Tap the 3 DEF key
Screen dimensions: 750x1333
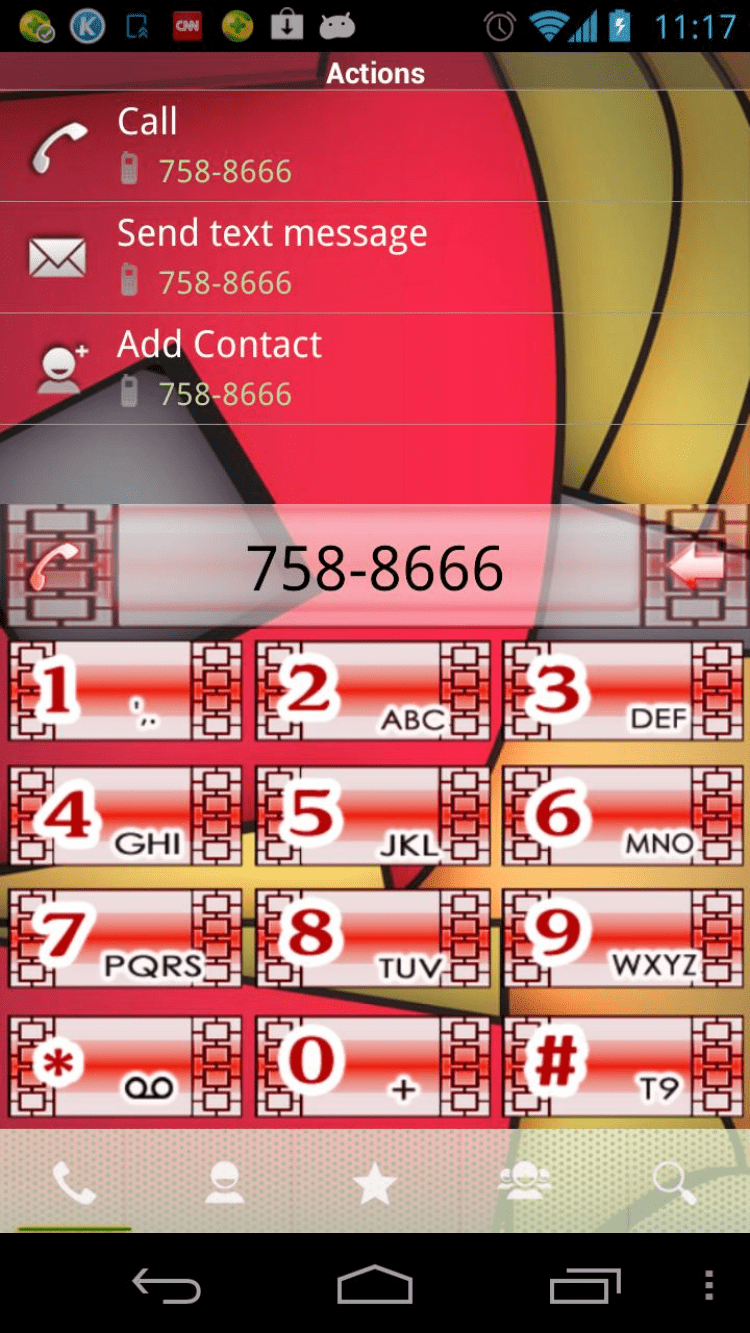(621, 691)
